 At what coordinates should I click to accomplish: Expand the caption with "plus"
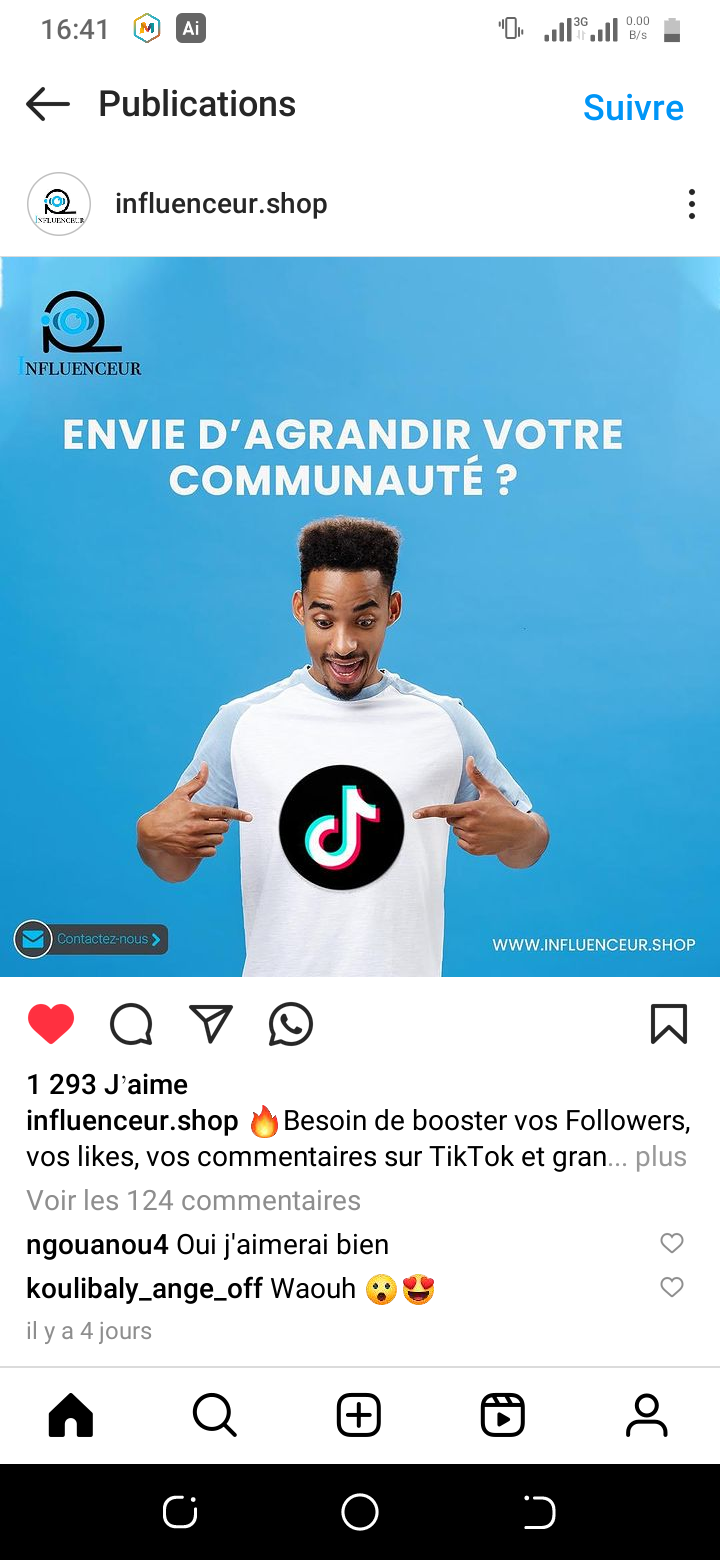click(x=661, y=1157)
